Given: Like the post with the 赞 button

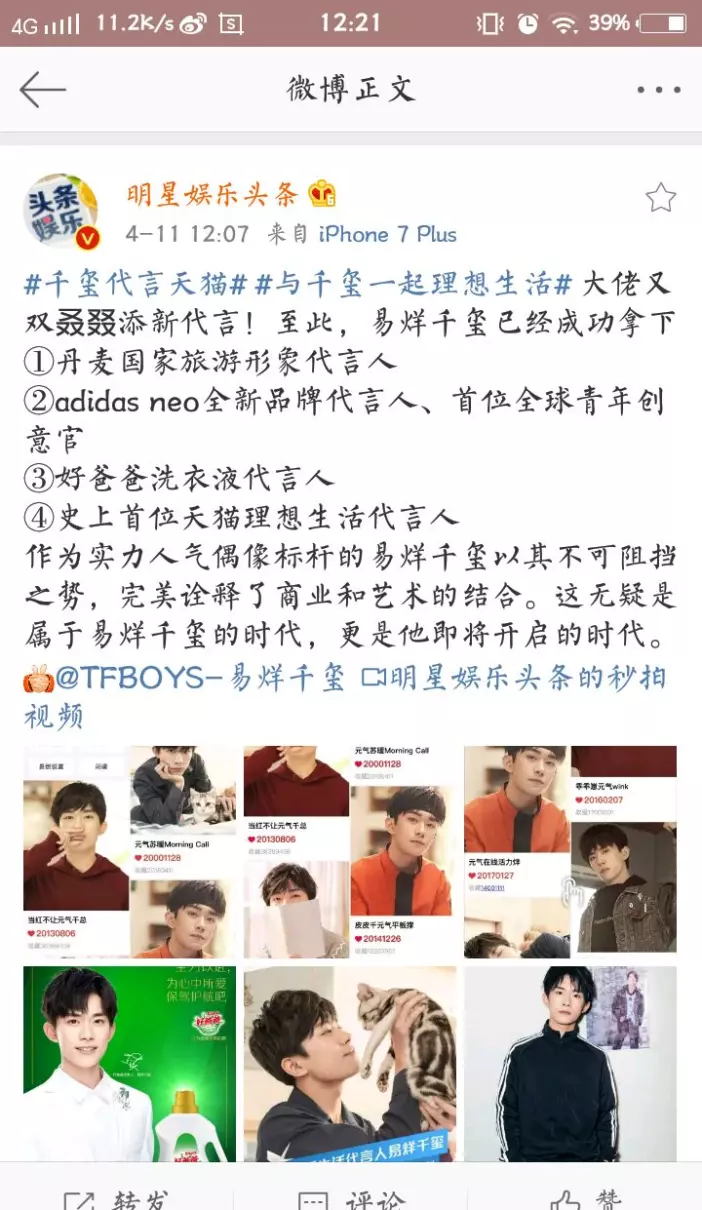Looking at the screenshot, I should click(x=585, y=1196).
